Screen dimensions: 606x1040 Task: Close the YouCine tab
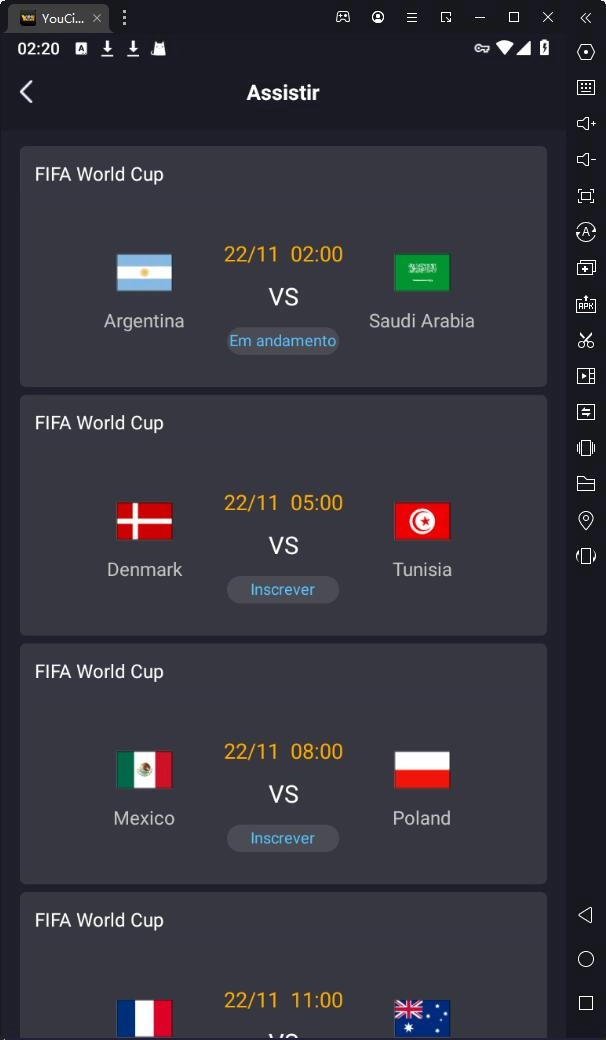97,18
